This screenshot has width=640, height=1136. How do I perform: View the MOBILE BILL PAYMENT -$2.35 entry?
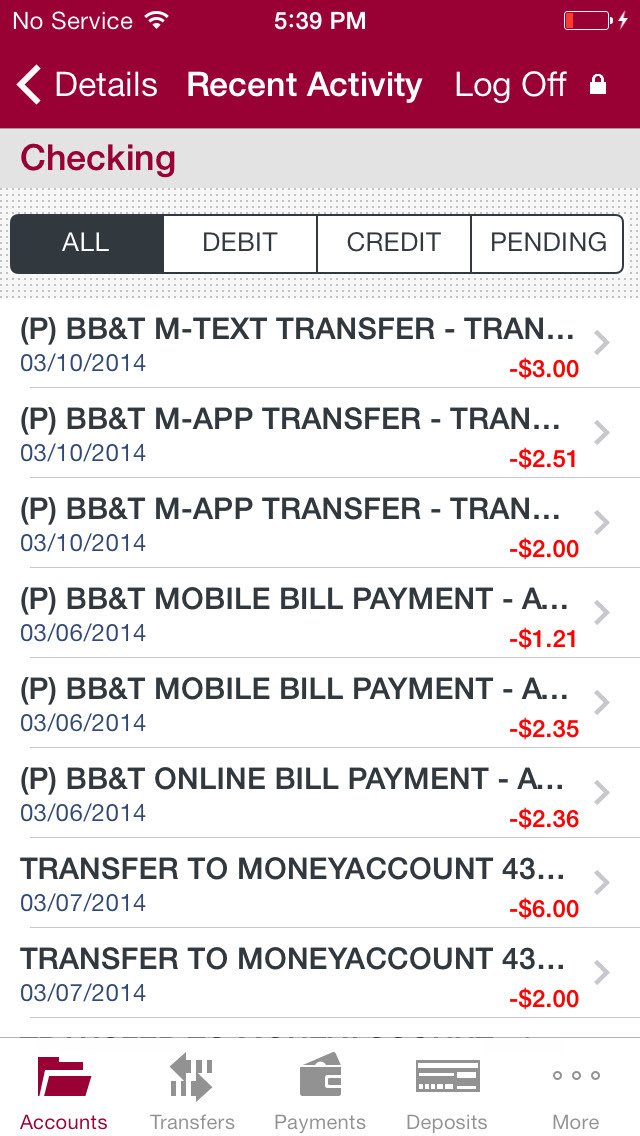tap(320, 703)
